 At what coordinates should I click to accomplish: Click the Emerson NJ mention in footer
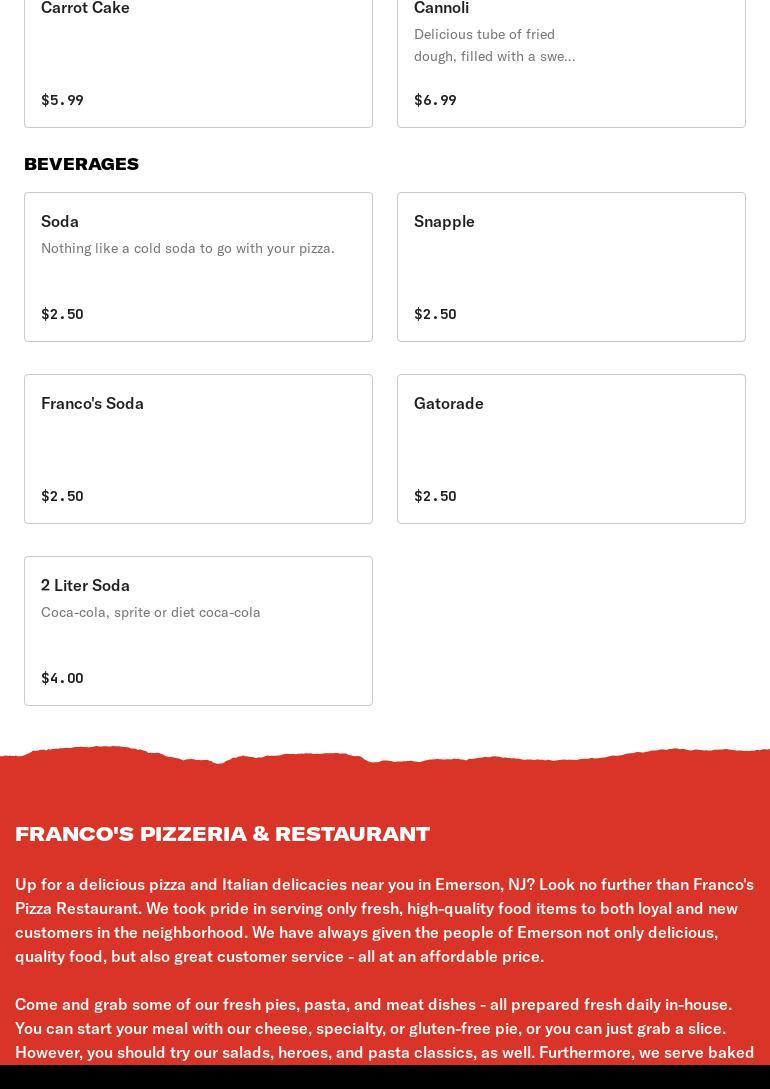coord(467,884)
